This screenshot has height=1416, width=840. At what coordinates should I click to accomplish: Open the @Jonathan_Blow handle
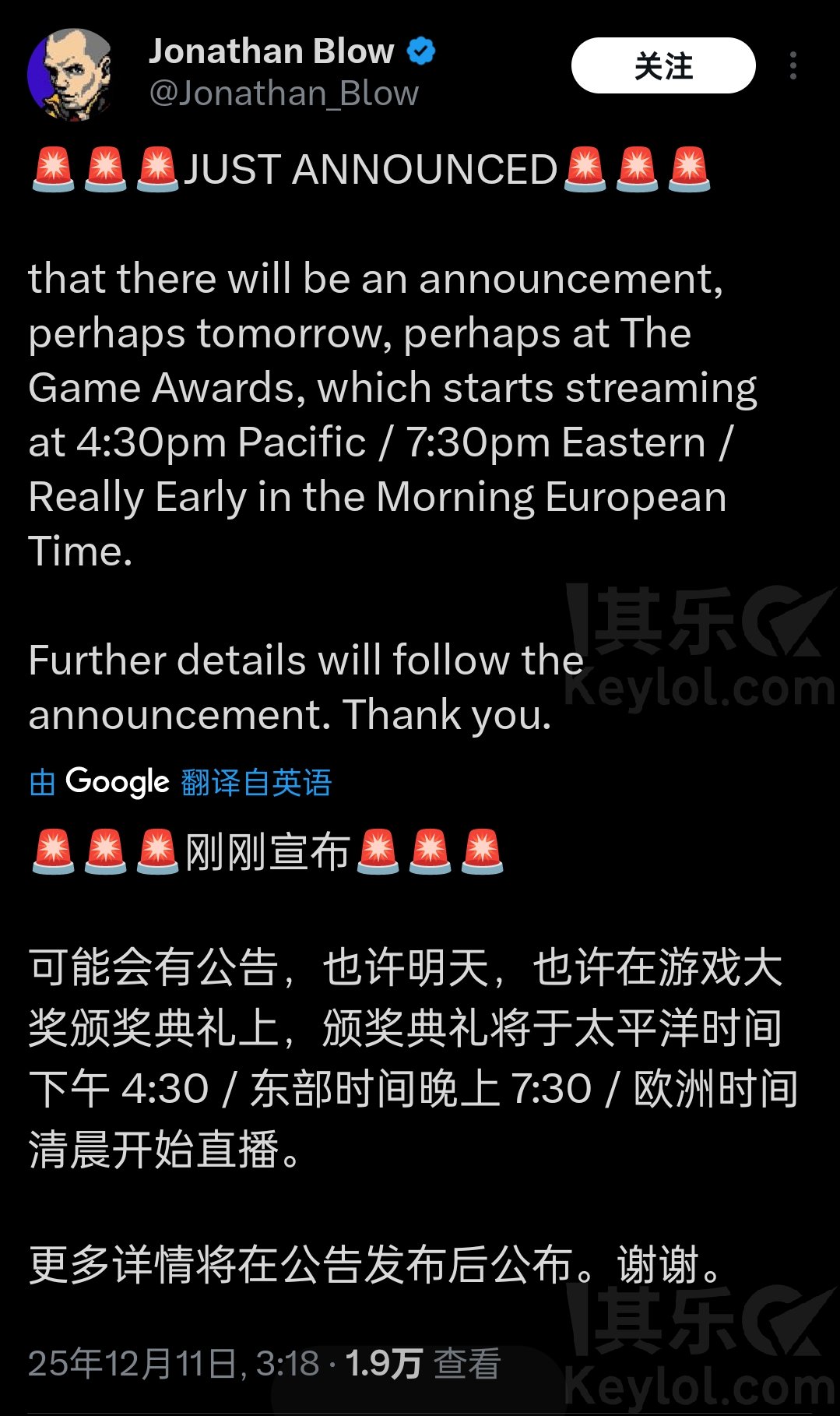(283, 93)
